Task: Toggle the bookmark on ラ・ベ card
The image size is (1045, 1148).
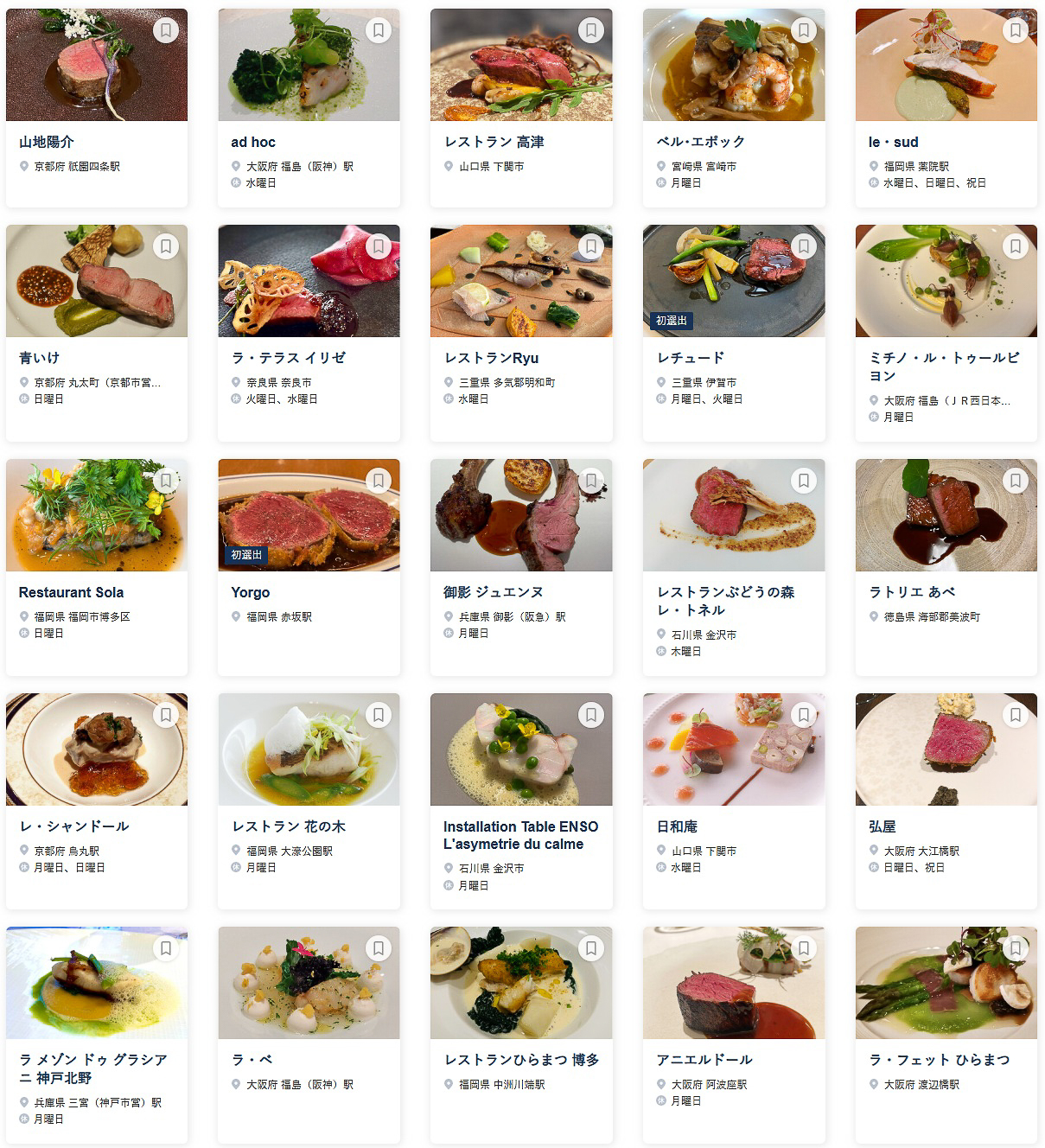Action: pos(378,948)
